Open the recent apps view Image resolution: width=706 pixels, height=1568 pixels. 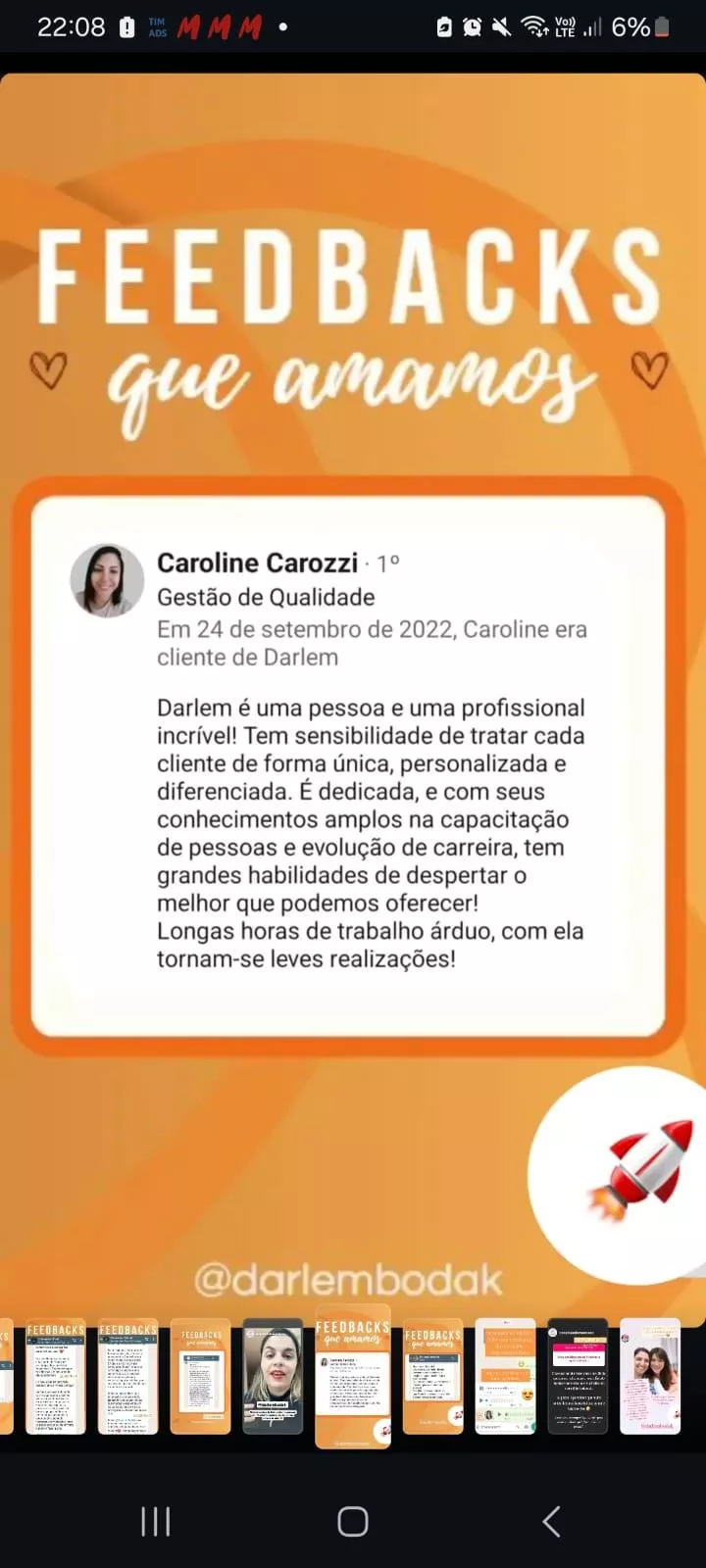(x=155, y=1521)
